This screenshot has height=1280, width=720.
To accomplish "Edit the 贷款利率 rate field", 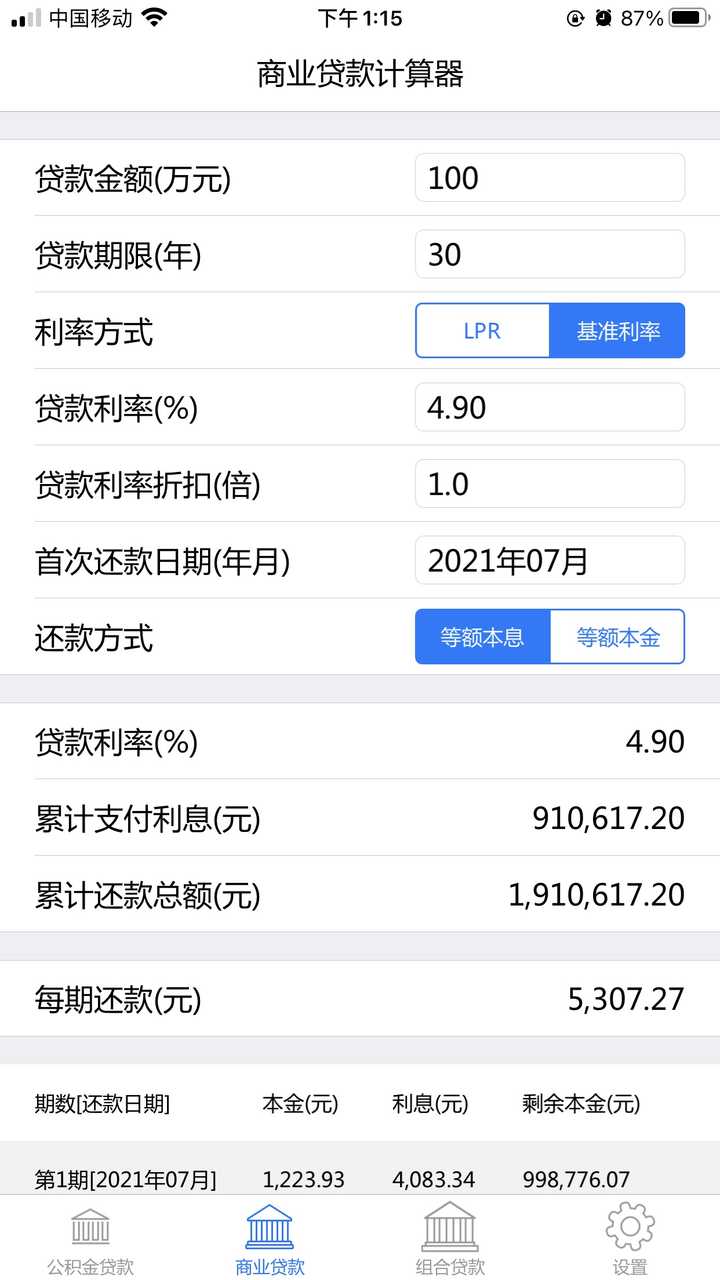I will (549, 407).
